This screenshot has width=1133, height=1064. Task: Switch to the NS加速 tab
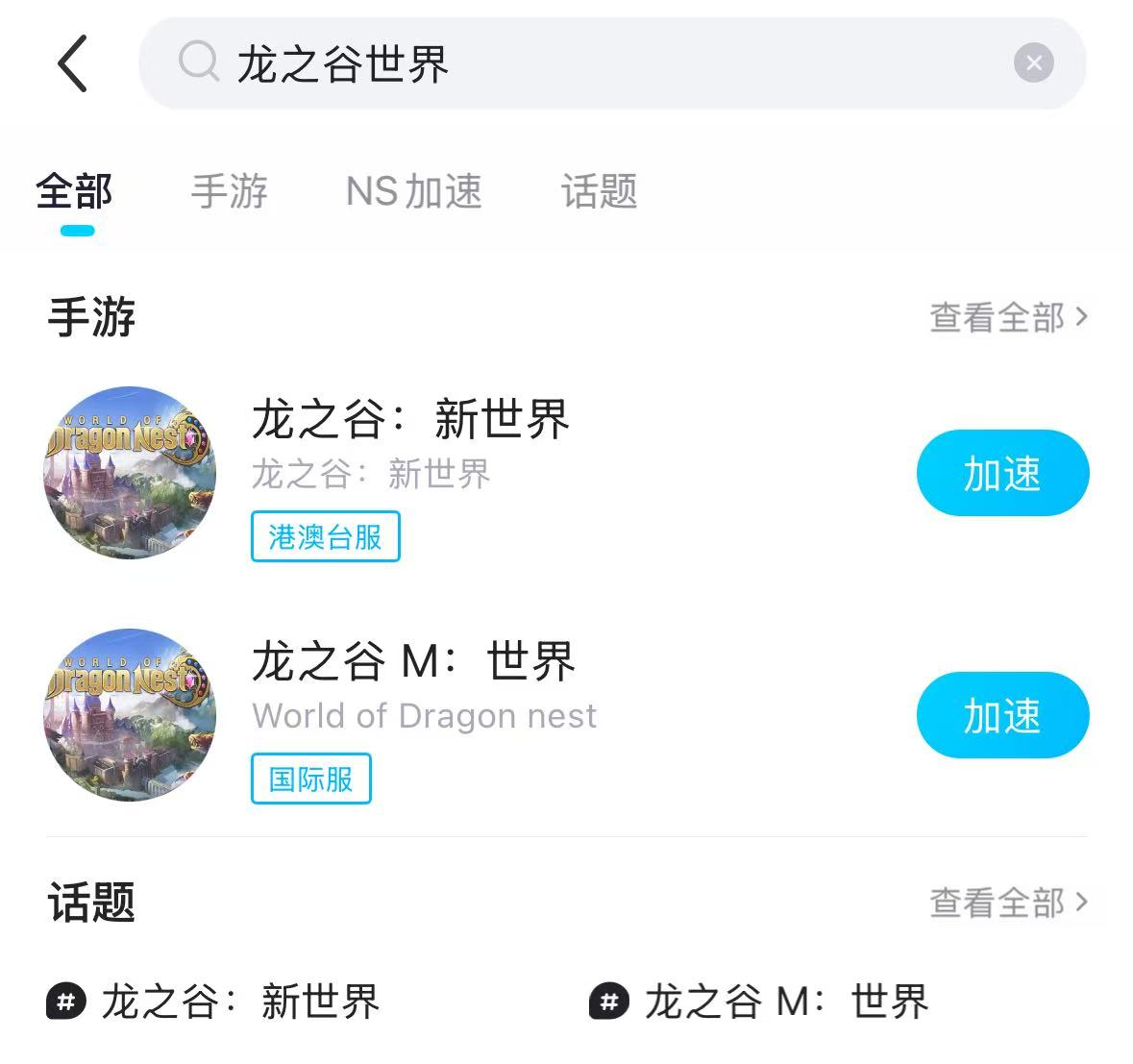click(413, 191)
